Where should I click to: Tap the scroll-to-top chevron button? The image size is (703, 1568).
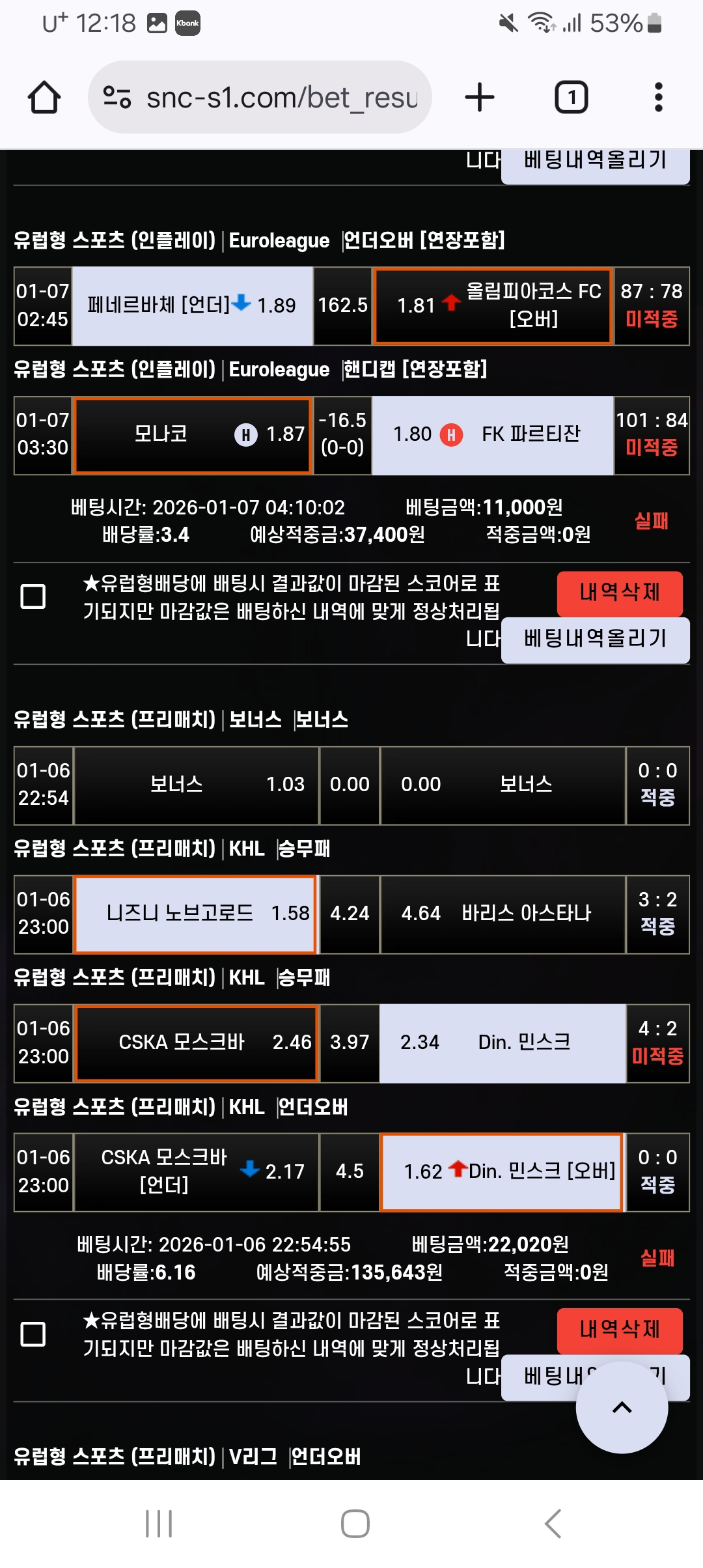point(622,1408)
